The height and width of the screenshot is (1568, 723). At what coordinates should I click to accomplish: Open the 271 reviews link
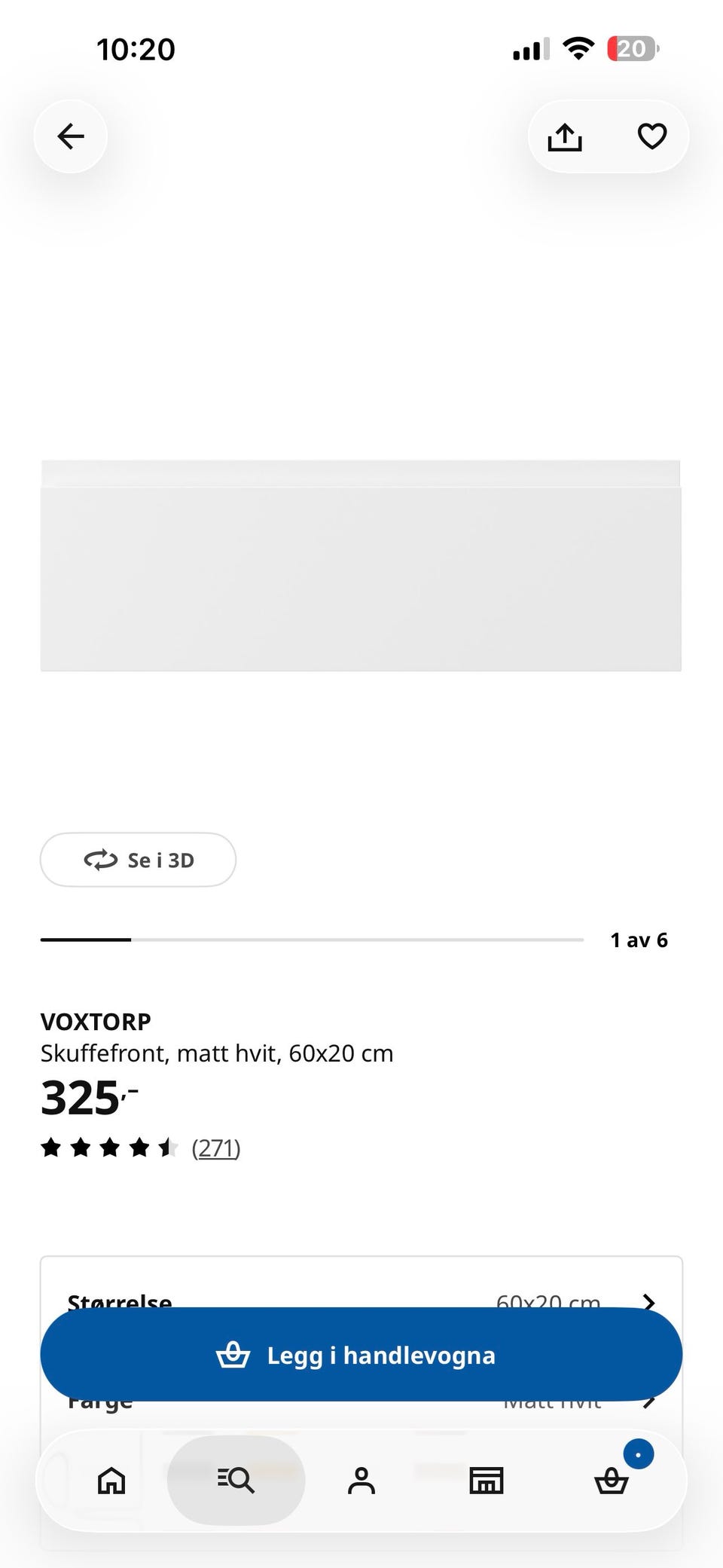click(x=216, y=1148)
